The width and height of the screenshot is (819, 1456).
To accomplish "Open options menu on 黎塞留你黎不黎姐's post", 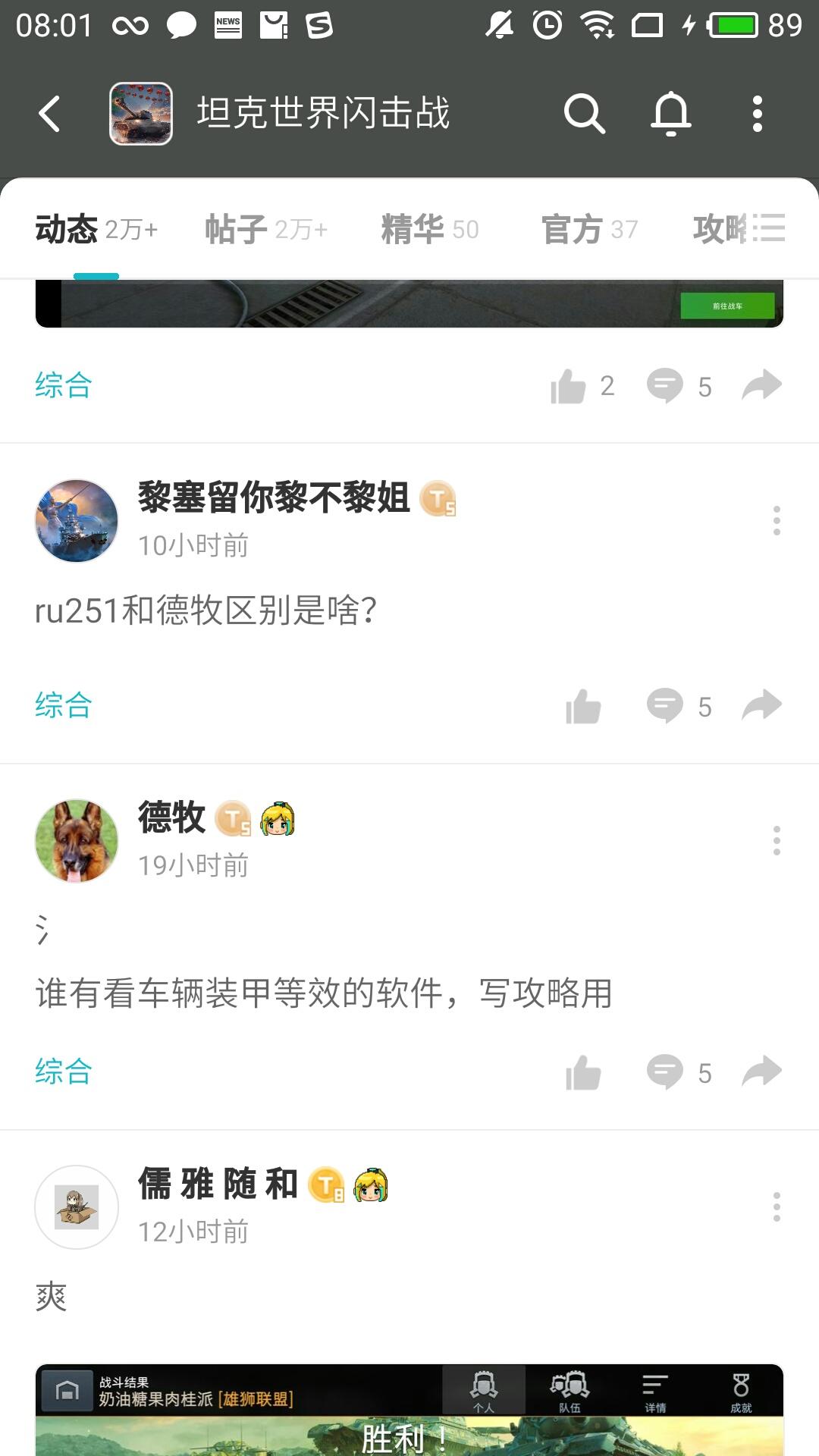I will pyautogui.click(x=775, y=519).
